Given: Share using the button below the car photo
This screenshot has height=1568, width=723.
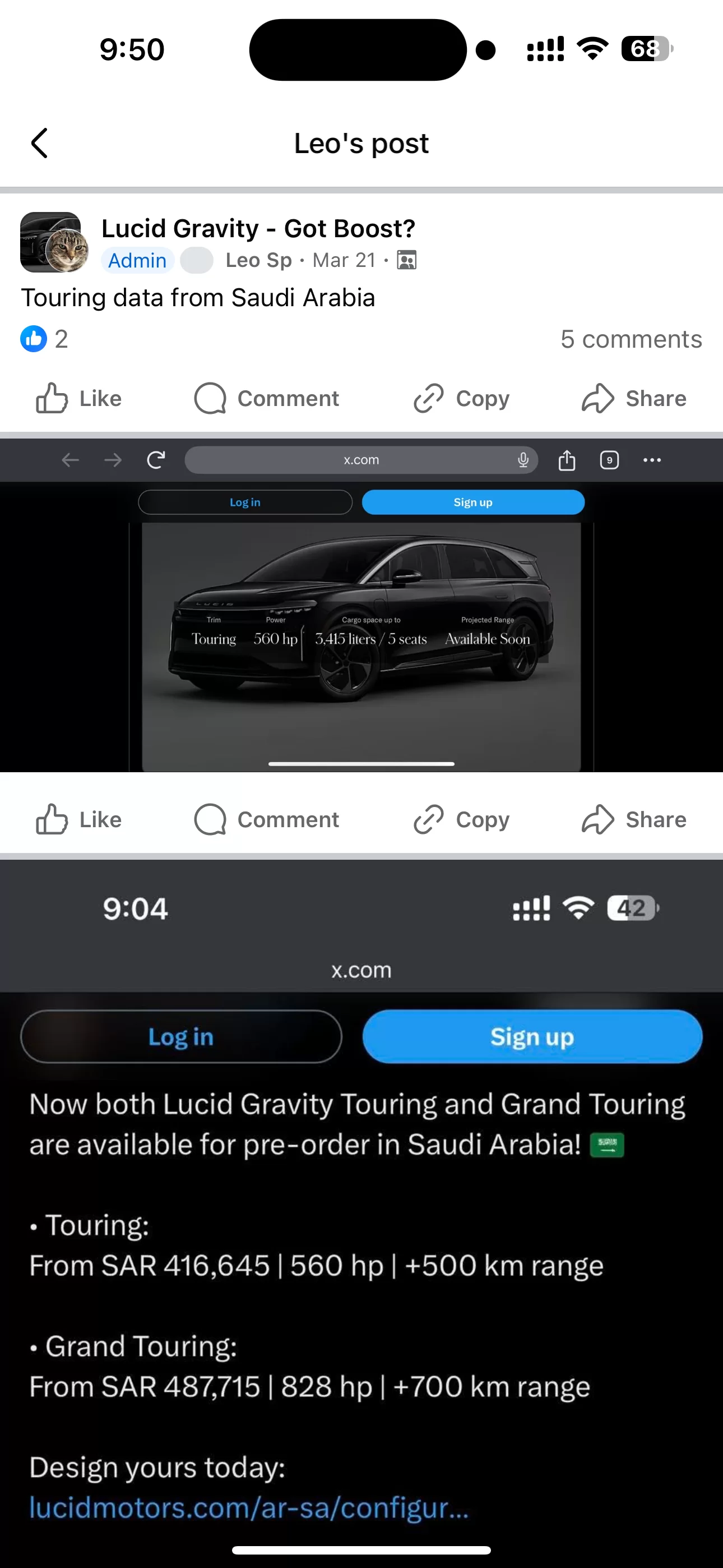Looking at the screenshot, I should [x=634, y=819].
